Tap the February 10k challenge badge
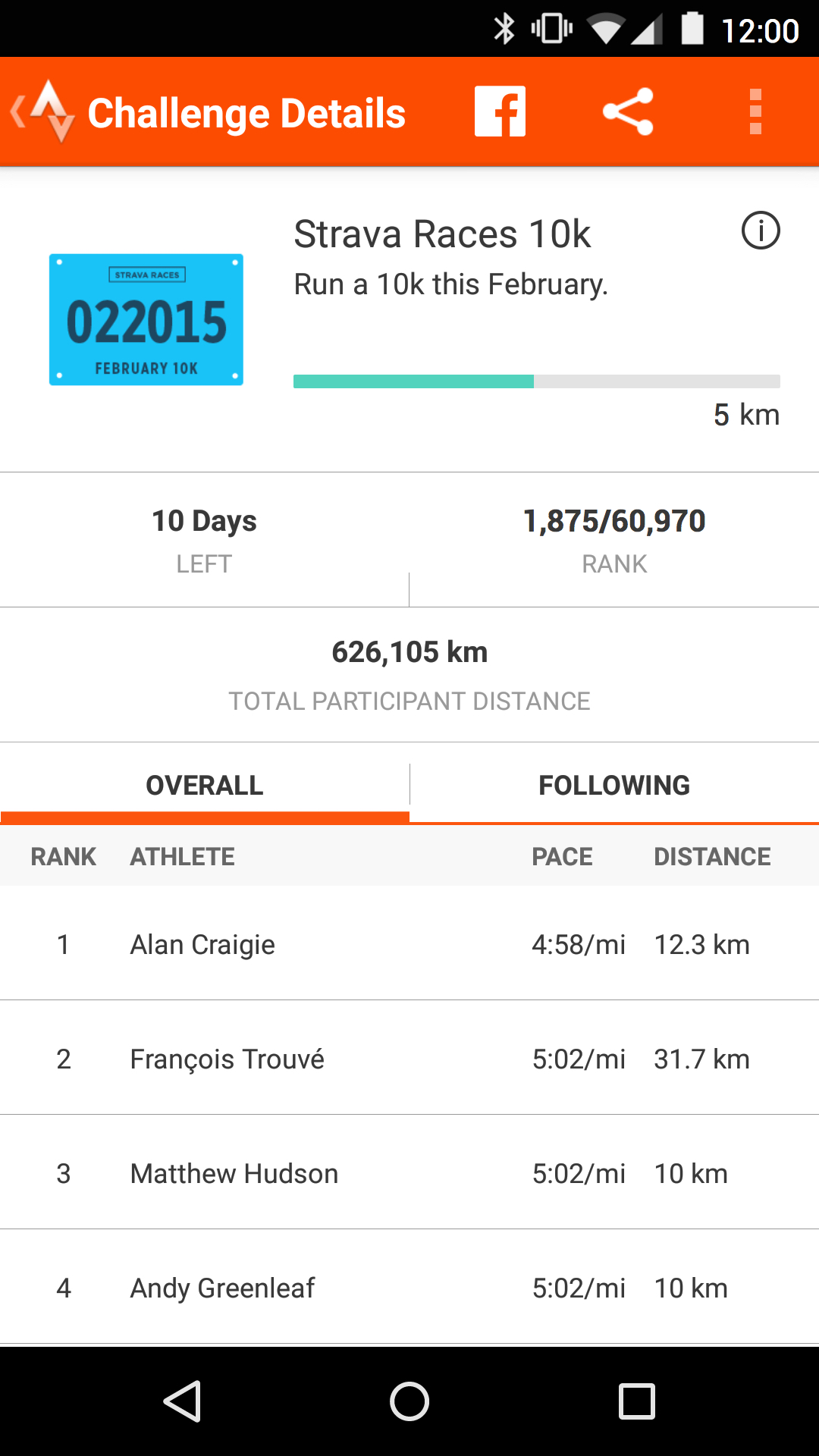Viewport: 819px width, 1456px height. pyautogui.click(x=146, y=318)
